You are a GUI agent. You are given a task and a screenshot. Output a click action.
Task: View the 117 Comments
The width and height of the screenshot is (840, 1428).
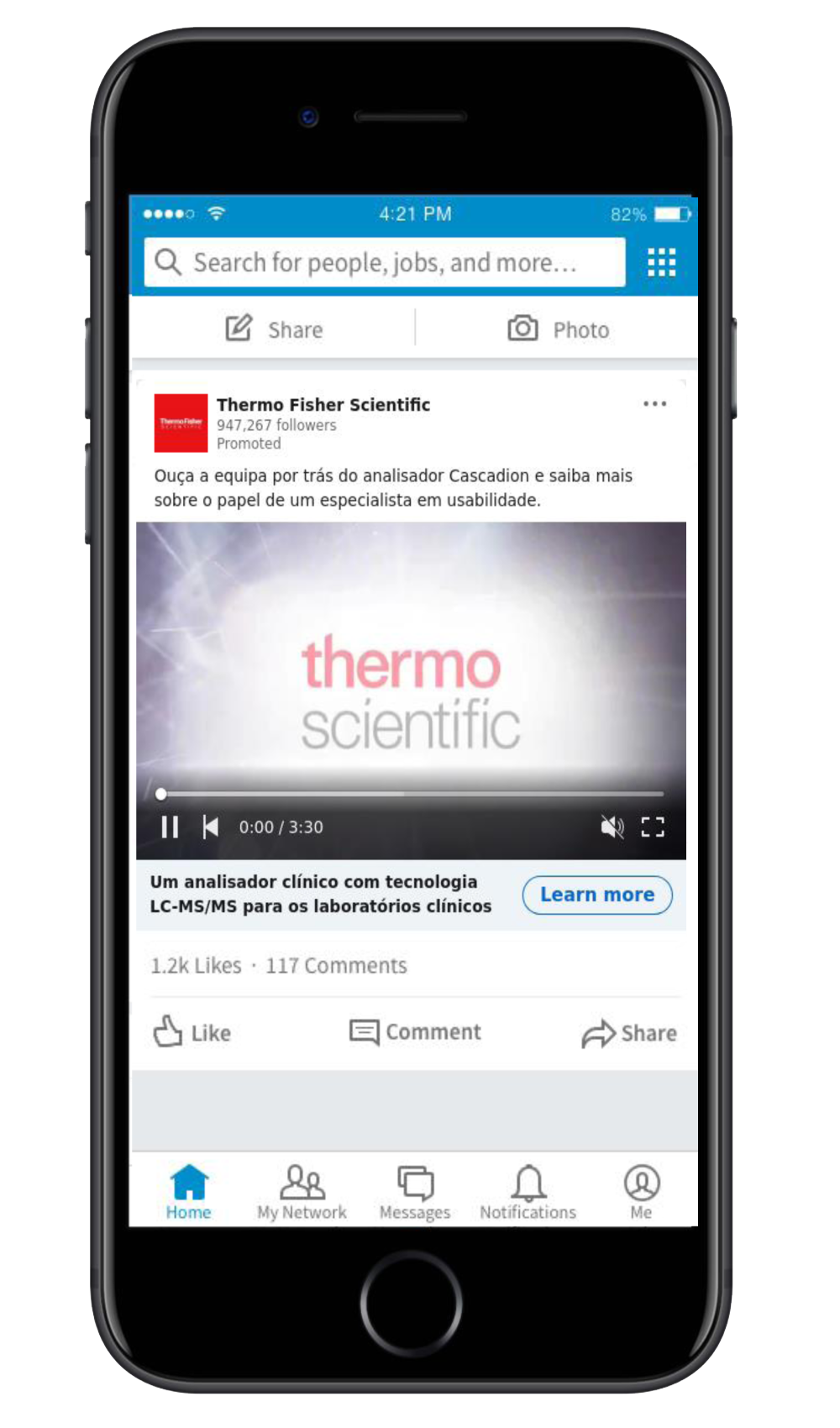tap(336, 966)
